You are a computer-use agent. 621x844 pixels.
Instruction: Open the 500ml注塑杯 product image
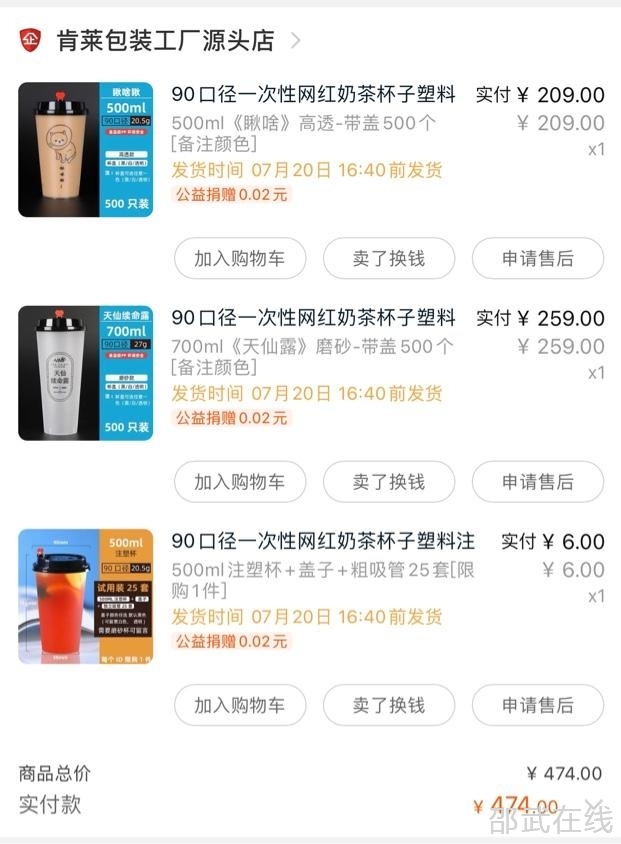point(86,597)
